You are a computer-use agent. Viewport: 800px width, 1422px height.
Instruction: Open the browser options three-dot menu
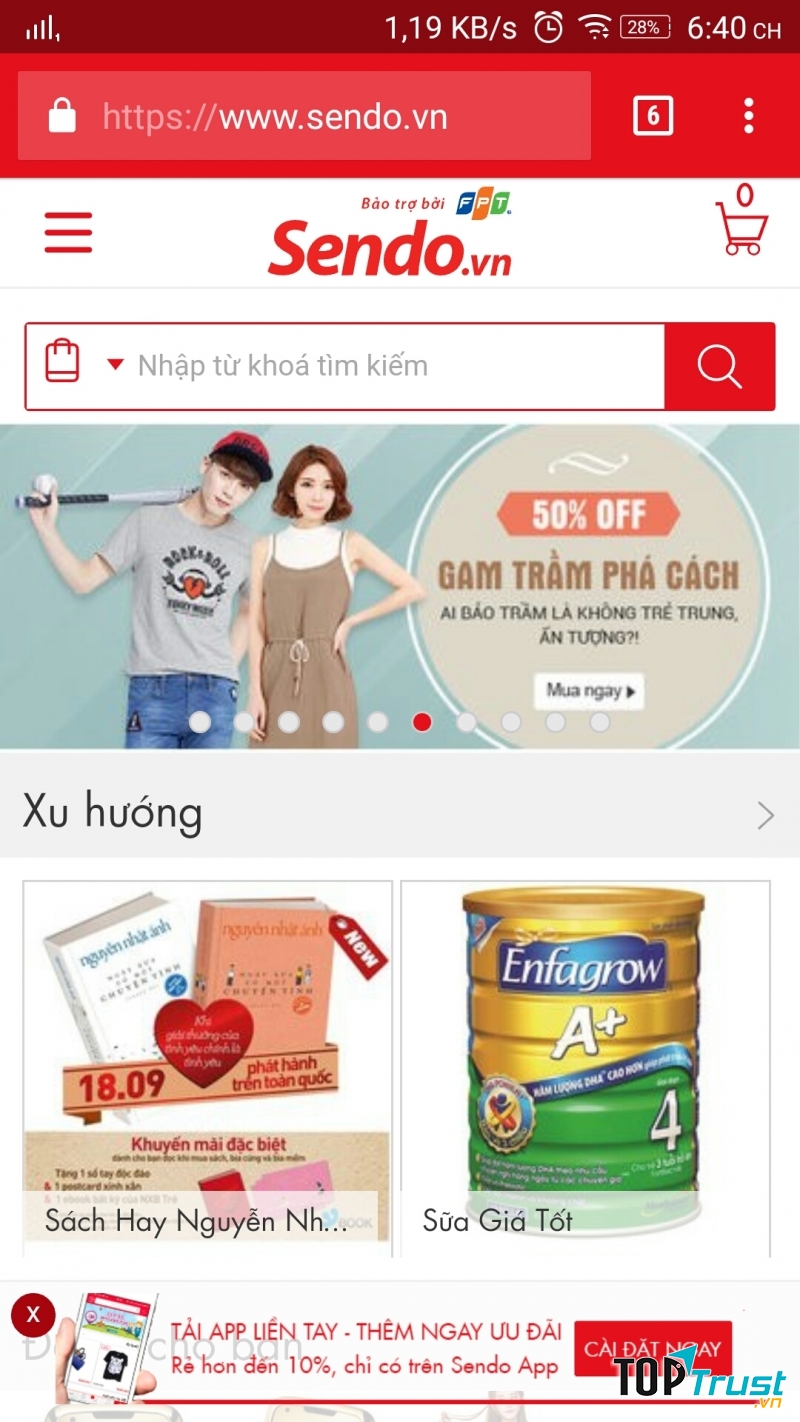click(748, 116)
